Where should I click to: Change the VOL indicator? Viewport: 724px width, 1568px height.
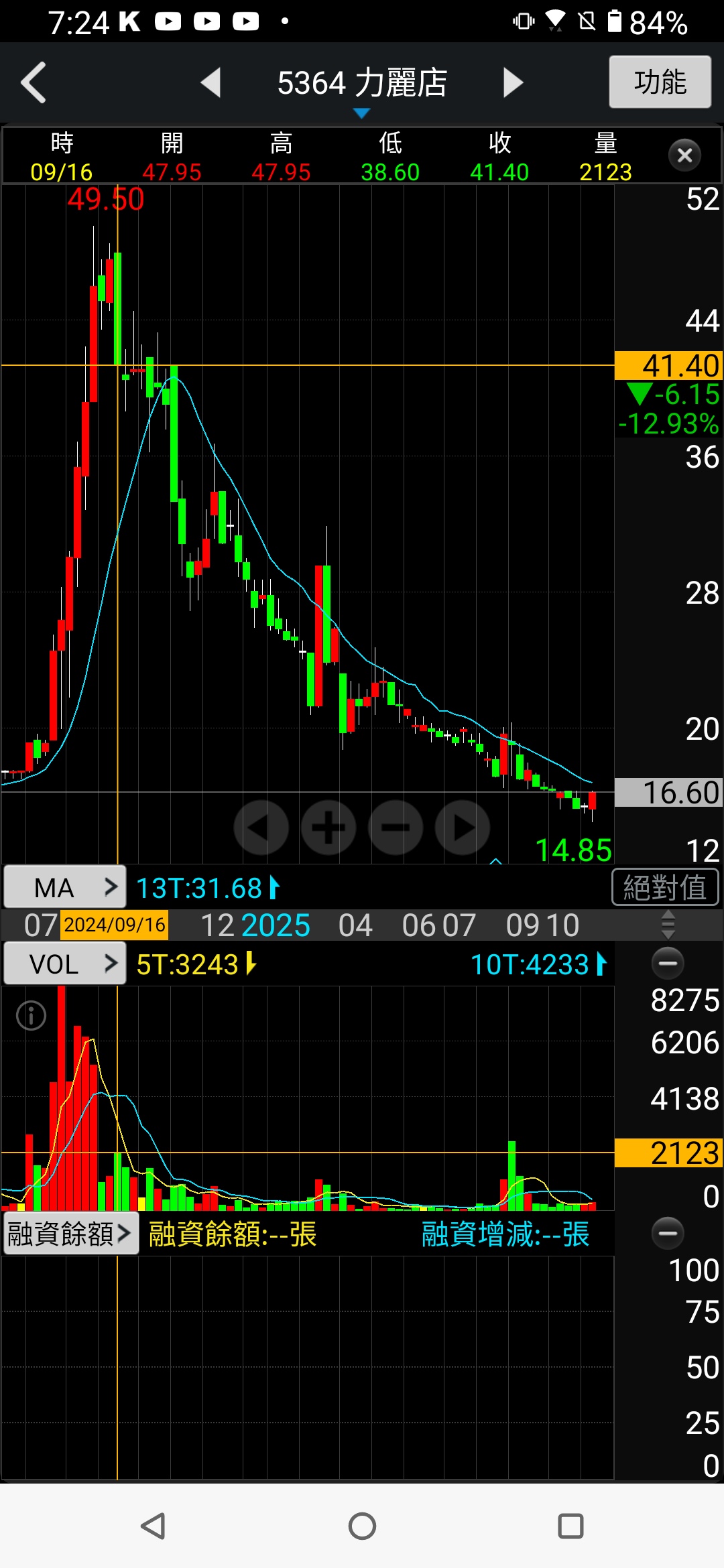click(x=65, y=964)
